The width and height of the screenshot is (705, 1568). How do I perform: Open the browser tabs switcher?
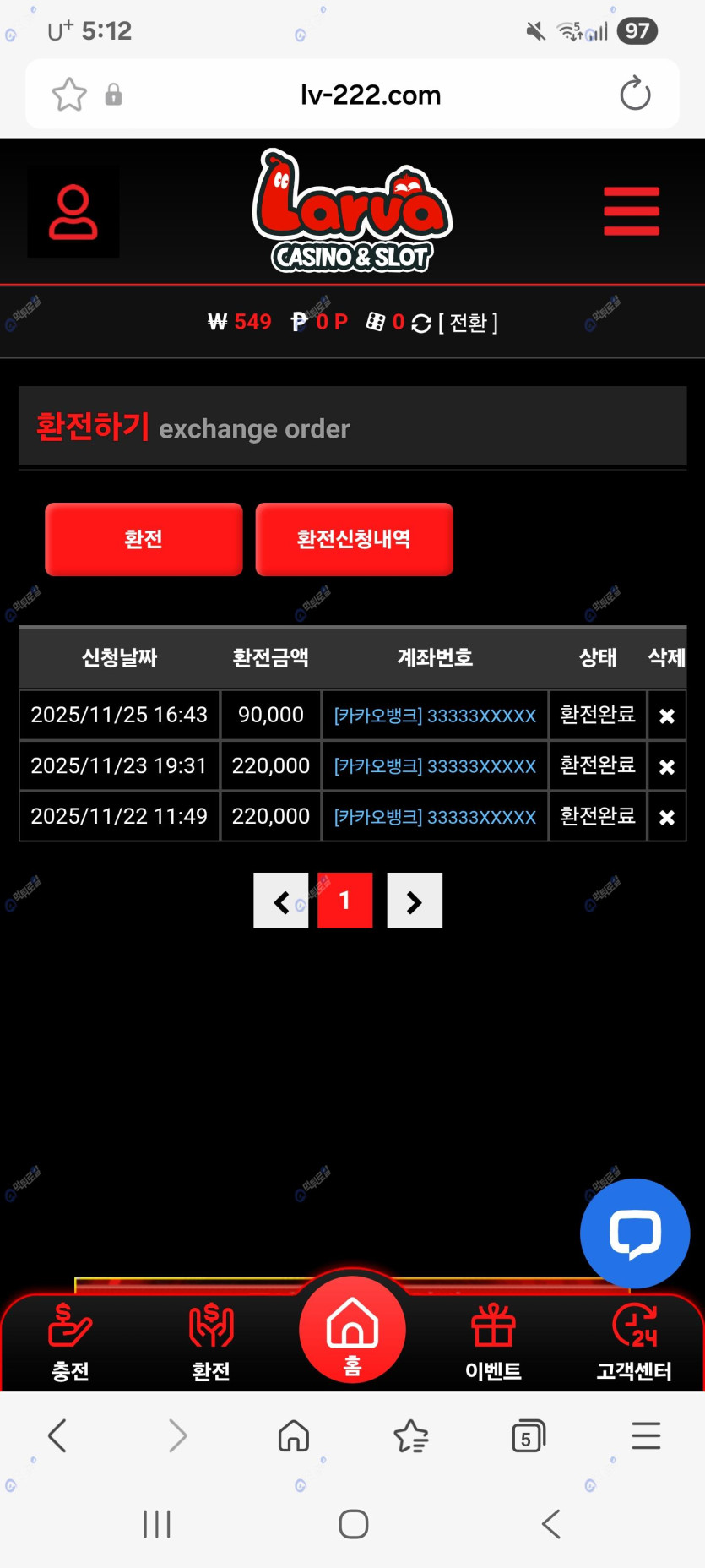[529, 1435]
